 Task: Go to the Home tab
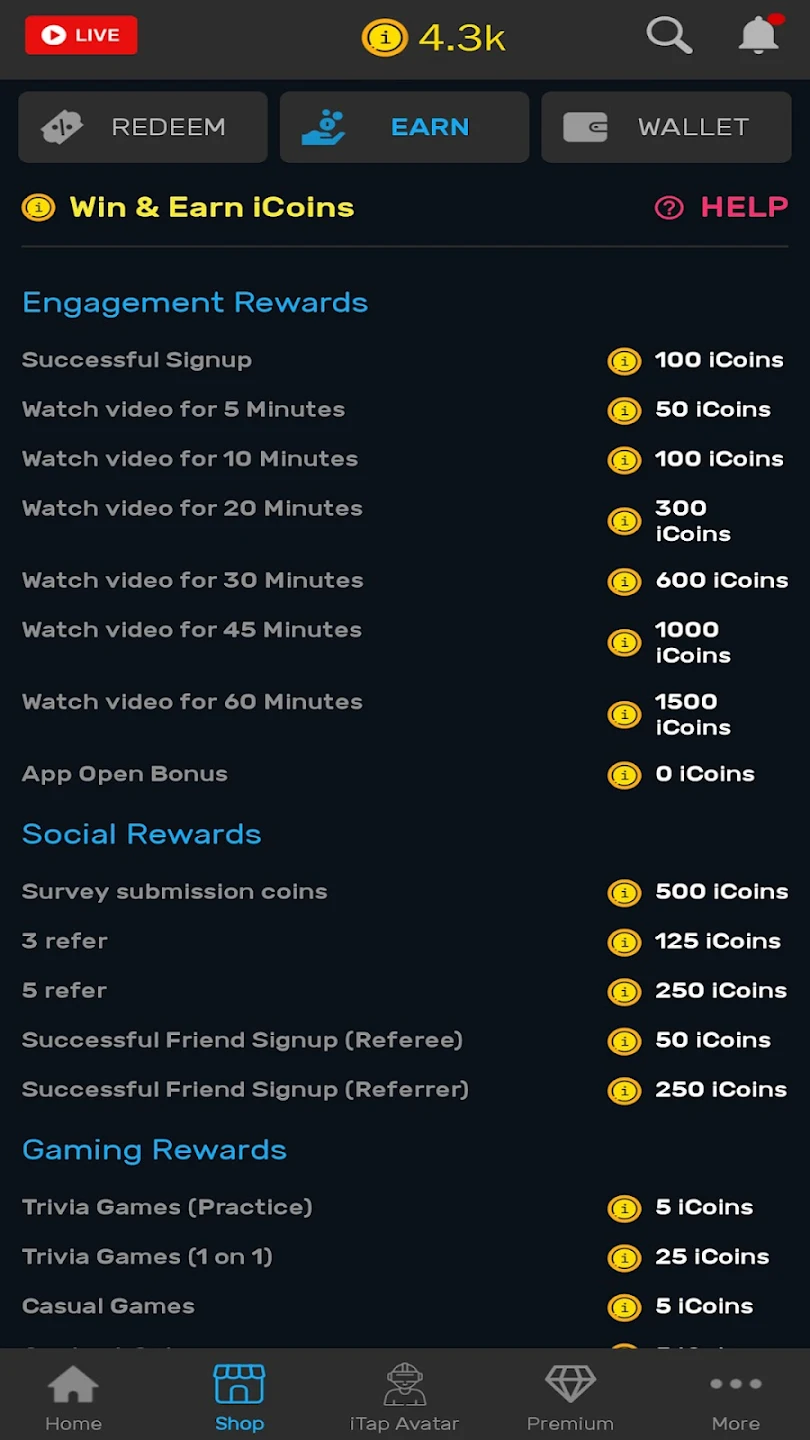pyautogui.click(x=73, y=1397)
